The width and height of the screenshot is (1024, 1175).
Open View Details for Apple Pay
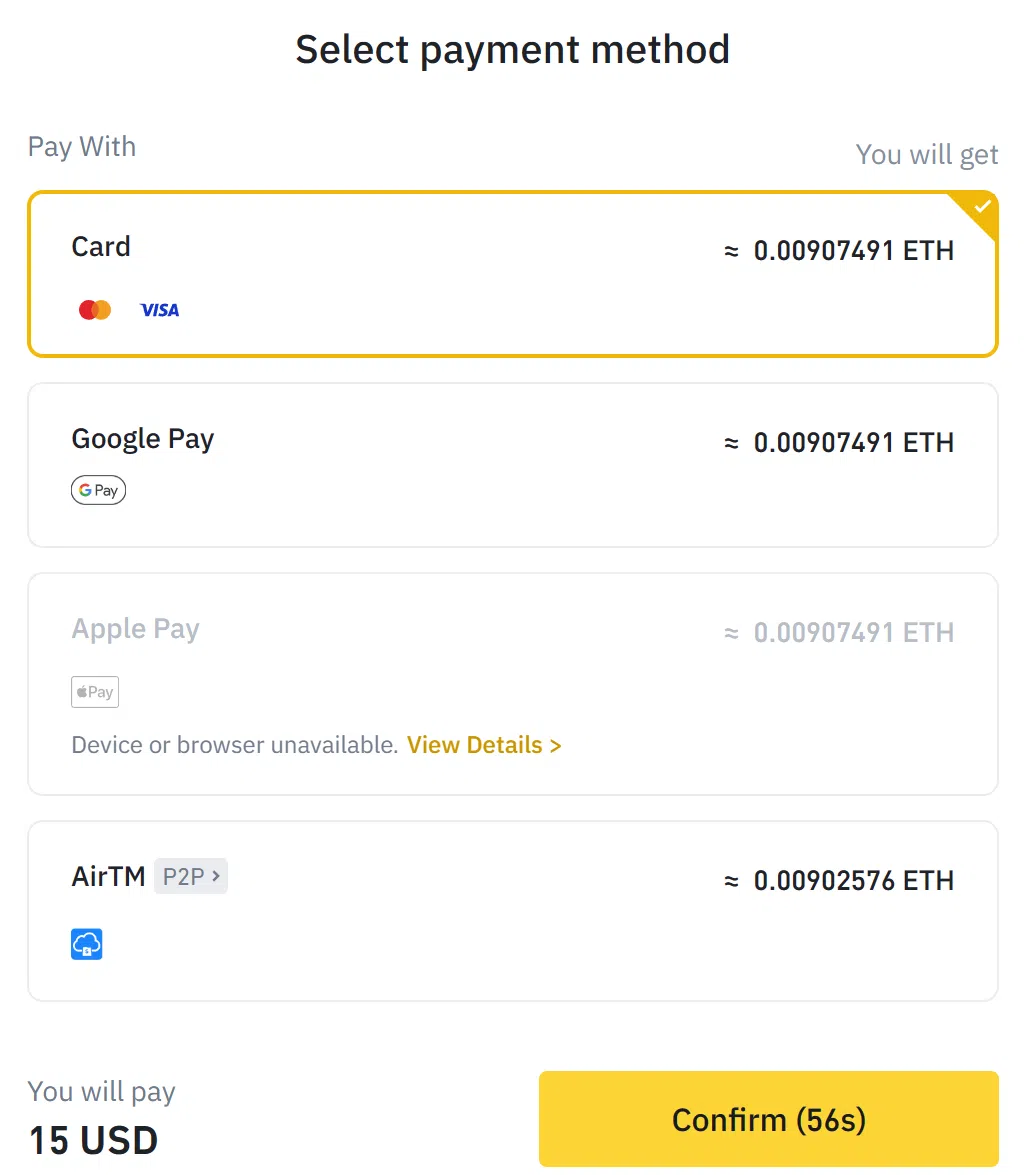coord(484,745)
